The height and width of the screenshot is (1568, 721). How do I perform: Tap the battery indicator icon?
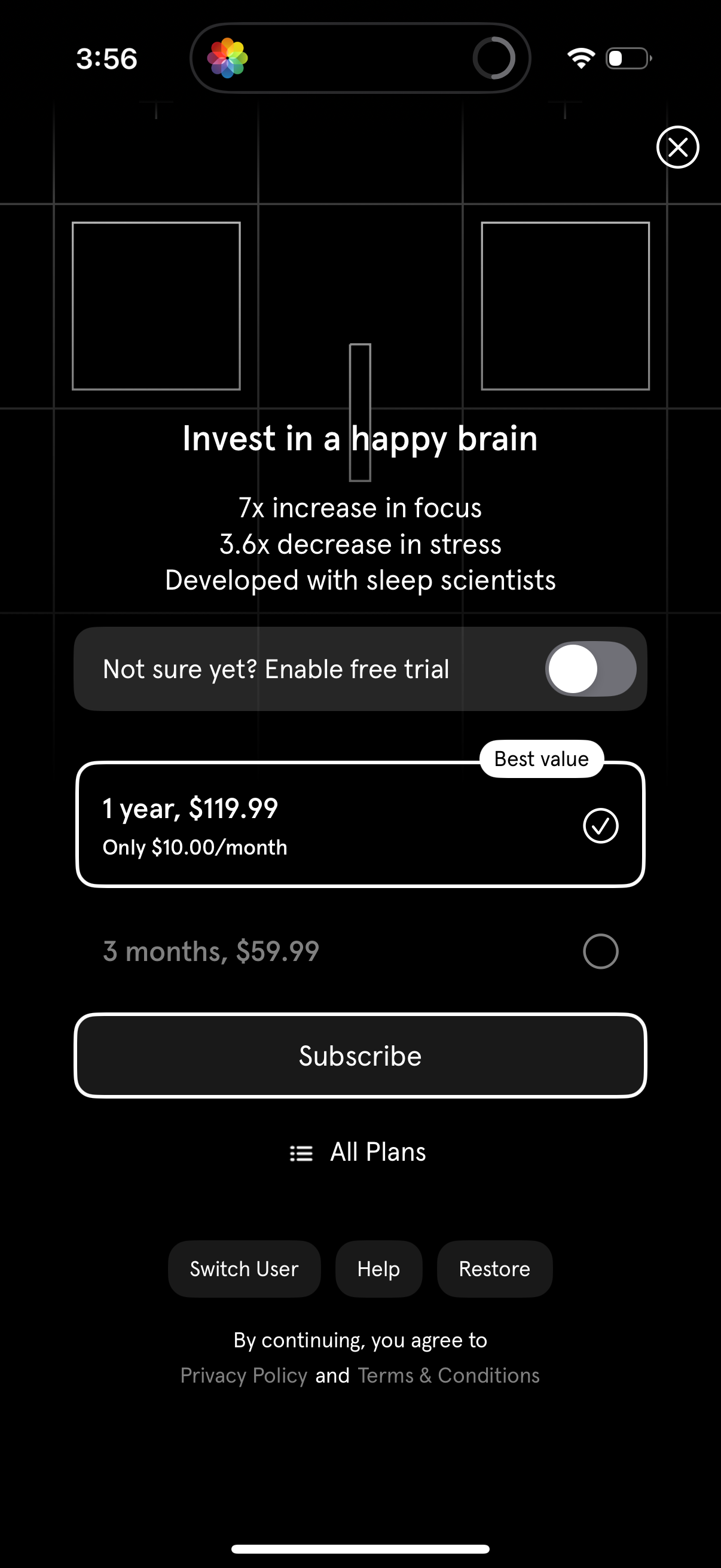coord(627,58)
